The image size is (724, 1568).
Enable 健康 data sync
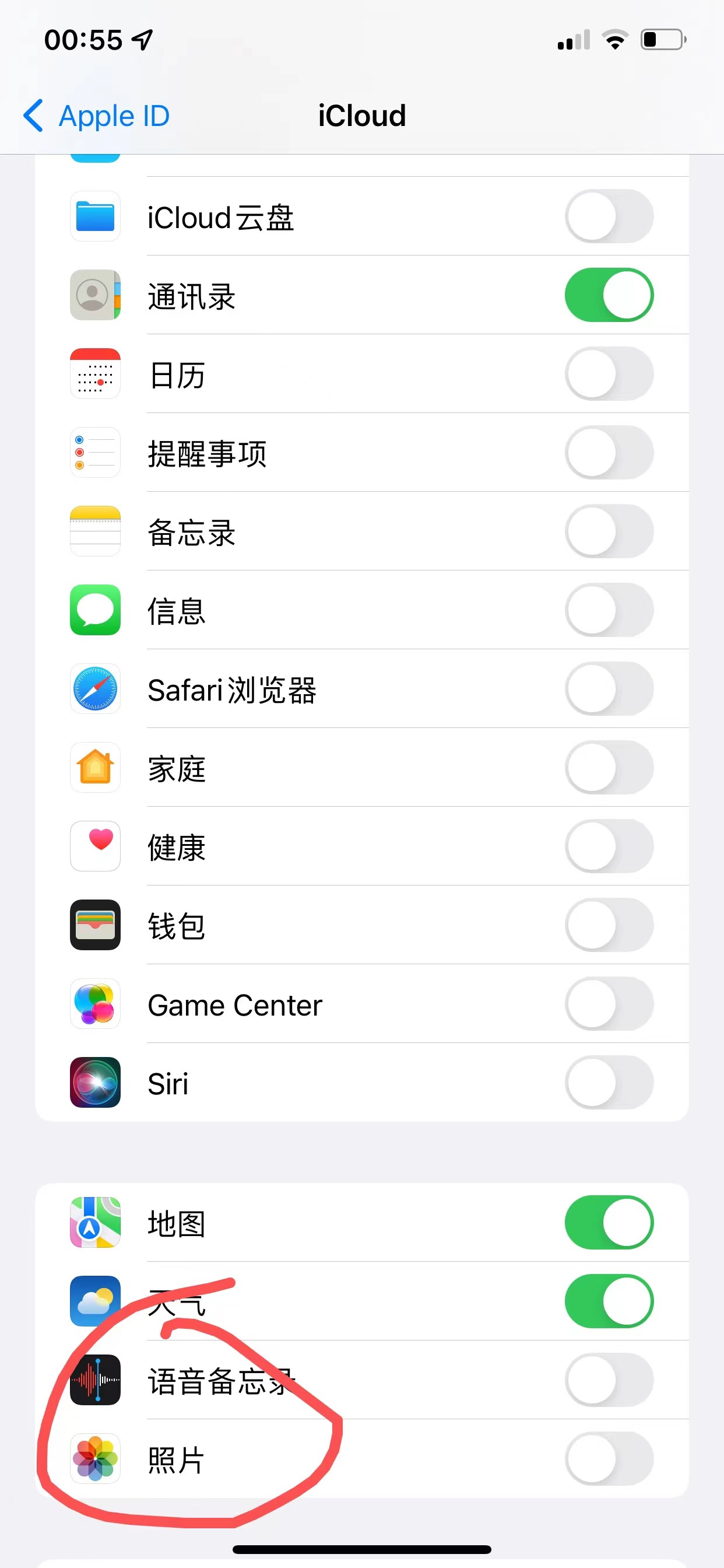[x=609, y=846]
